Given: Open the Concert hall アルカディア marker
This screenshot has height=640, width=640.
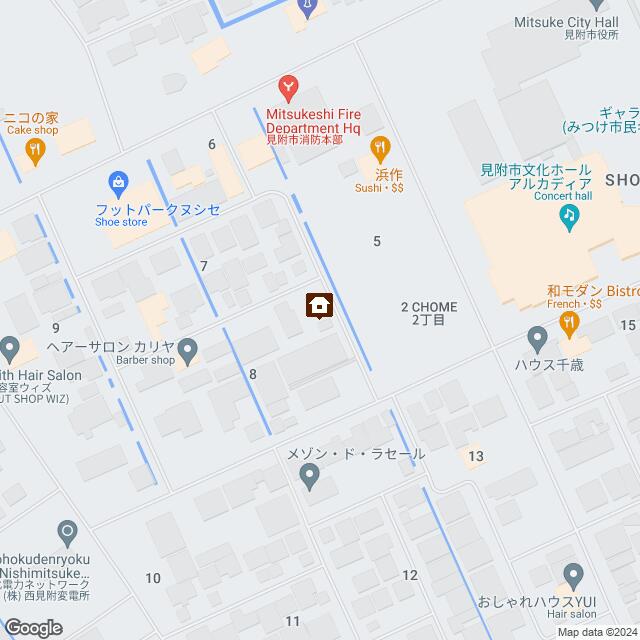Looking at the screenshot, I should pos(568,213).
